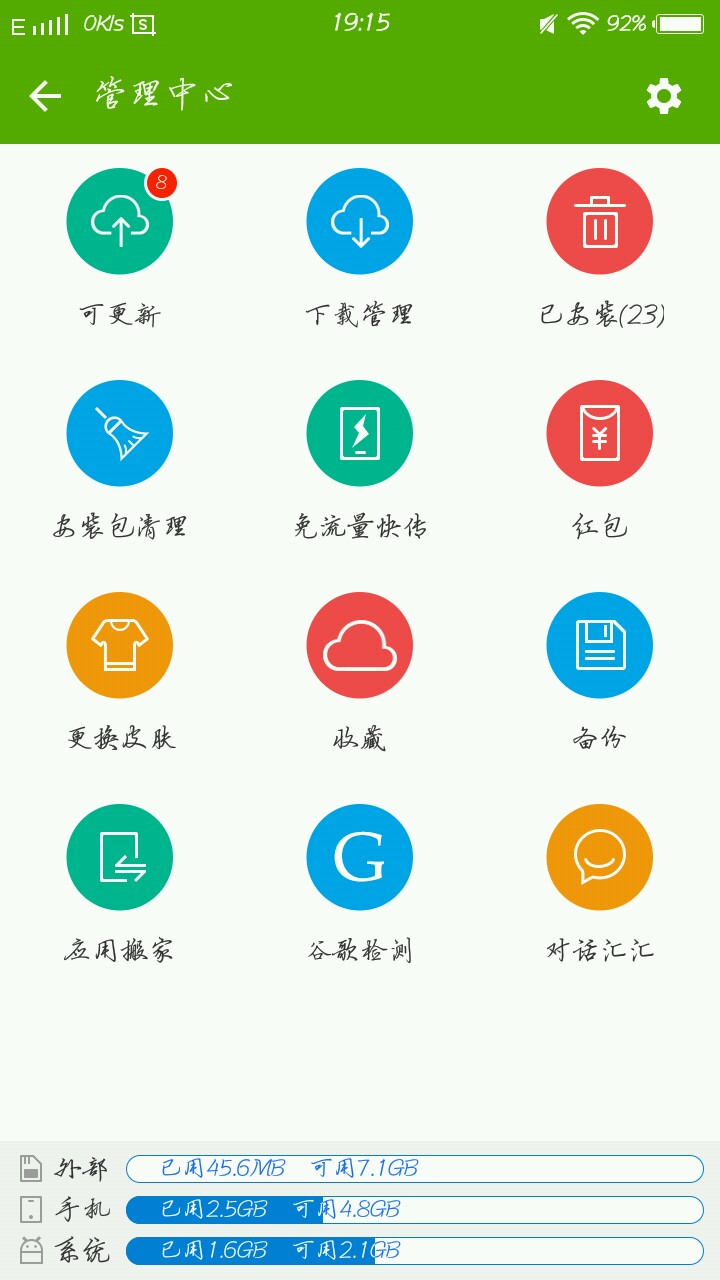Launch 安装包清理 package cleaner
Image resolution: width=720 pixels, height=1280 pixels.
[120, 433]
